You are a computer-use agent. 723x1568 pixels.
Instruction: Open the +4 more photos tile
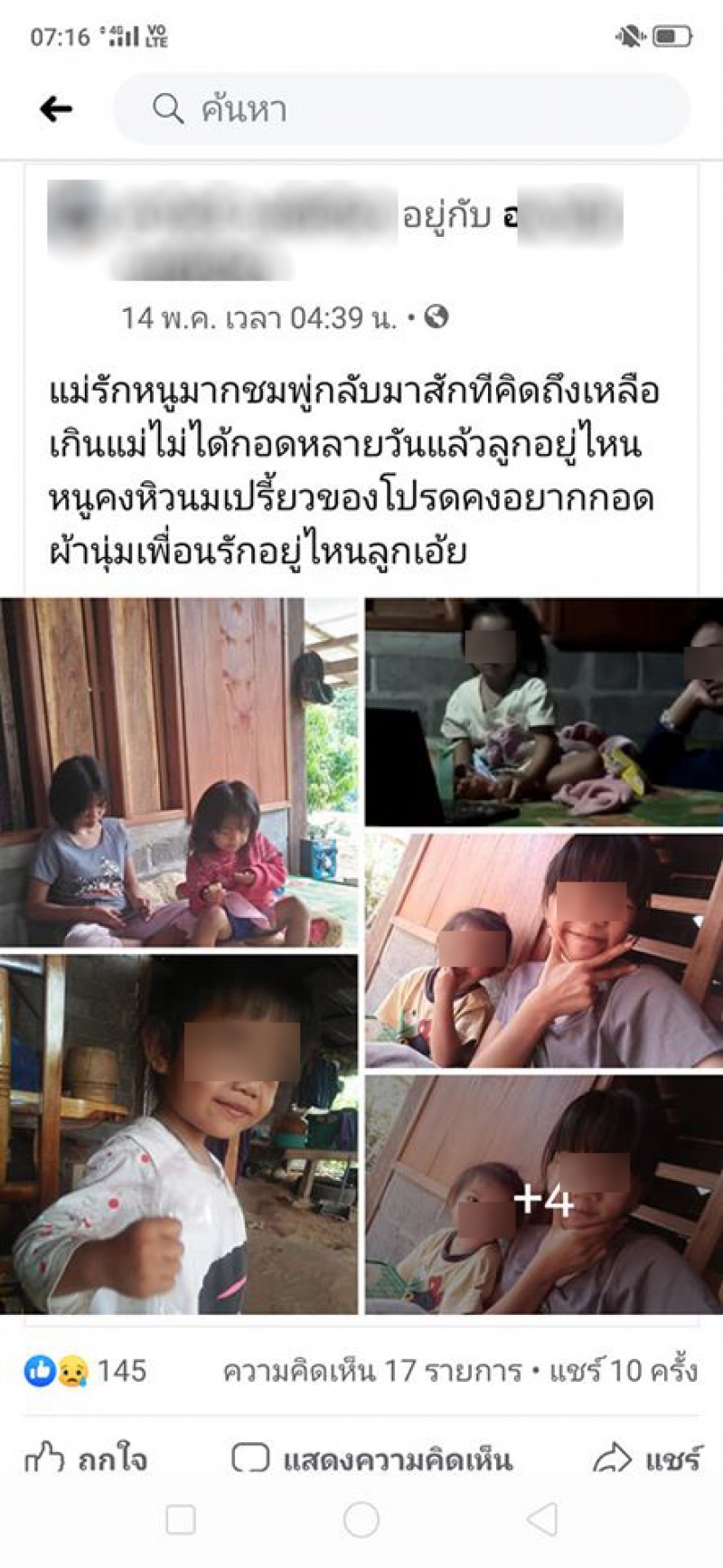pyautogui.click(x=544, y=1195)
